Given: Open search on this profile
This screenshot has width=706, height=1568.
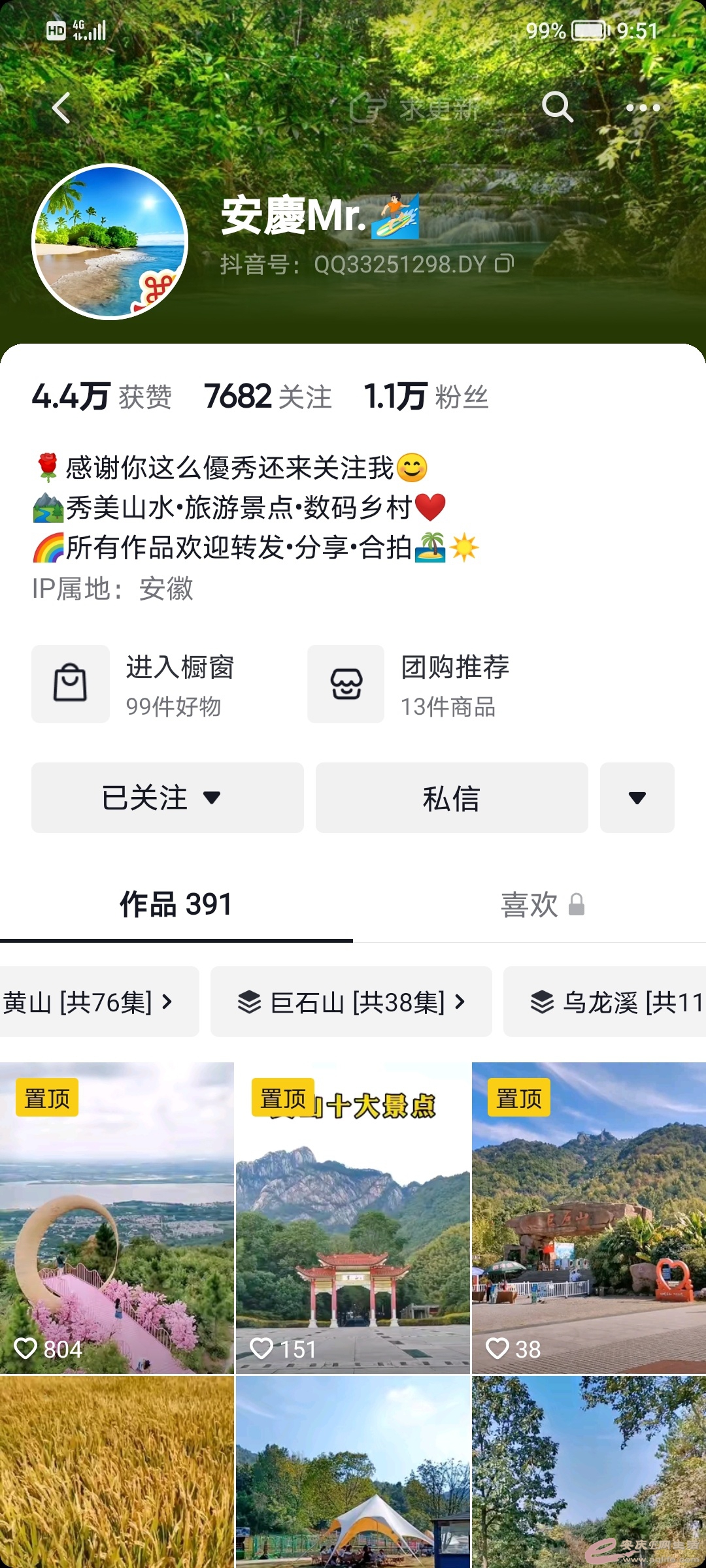Looking at the screenshot, I should 558,107.
